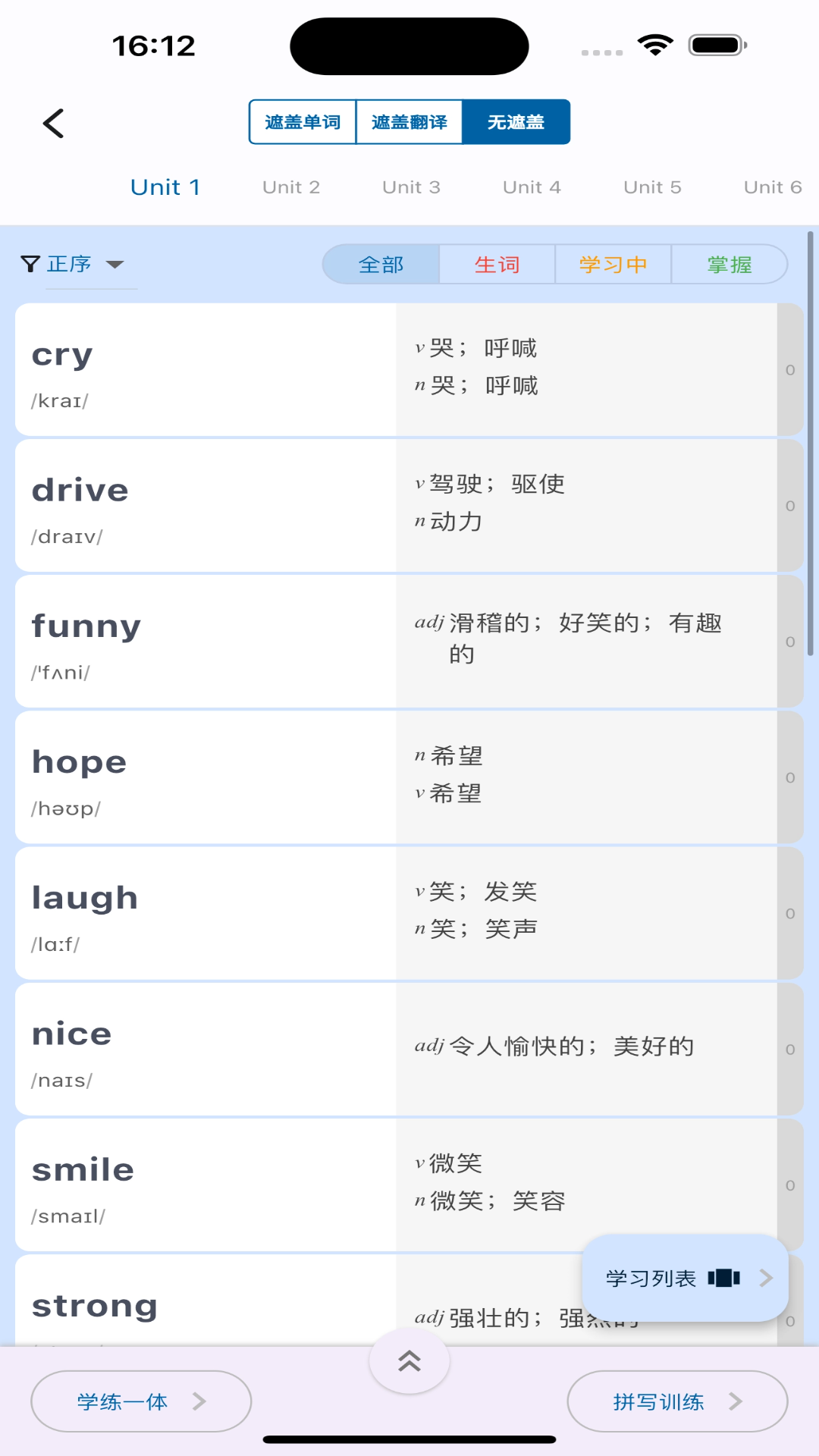
Task: Open the word card for cry
Action: point(205,370)
